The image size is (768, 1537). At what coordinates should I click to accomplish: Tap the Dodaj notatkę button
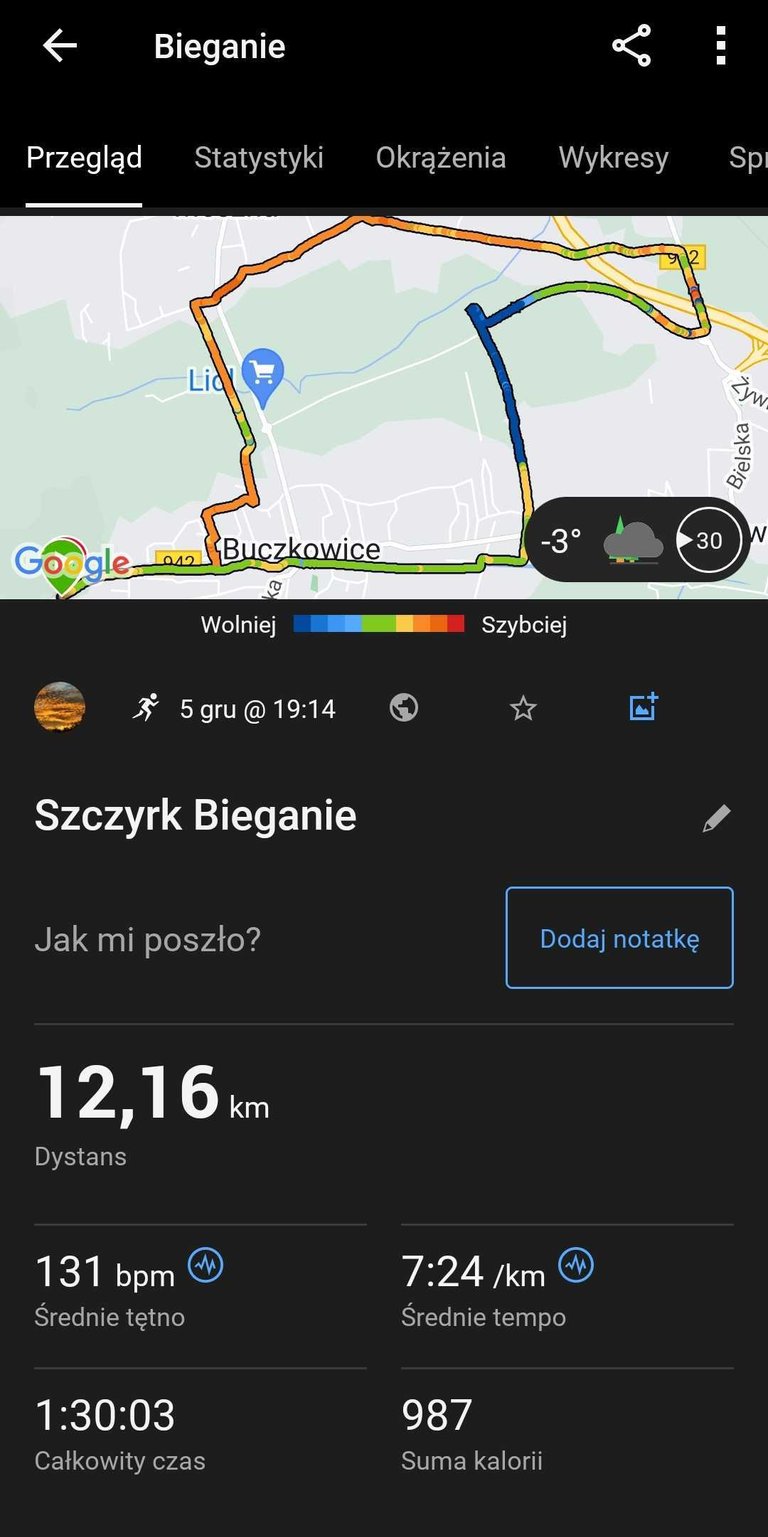[x=619, y=938]
